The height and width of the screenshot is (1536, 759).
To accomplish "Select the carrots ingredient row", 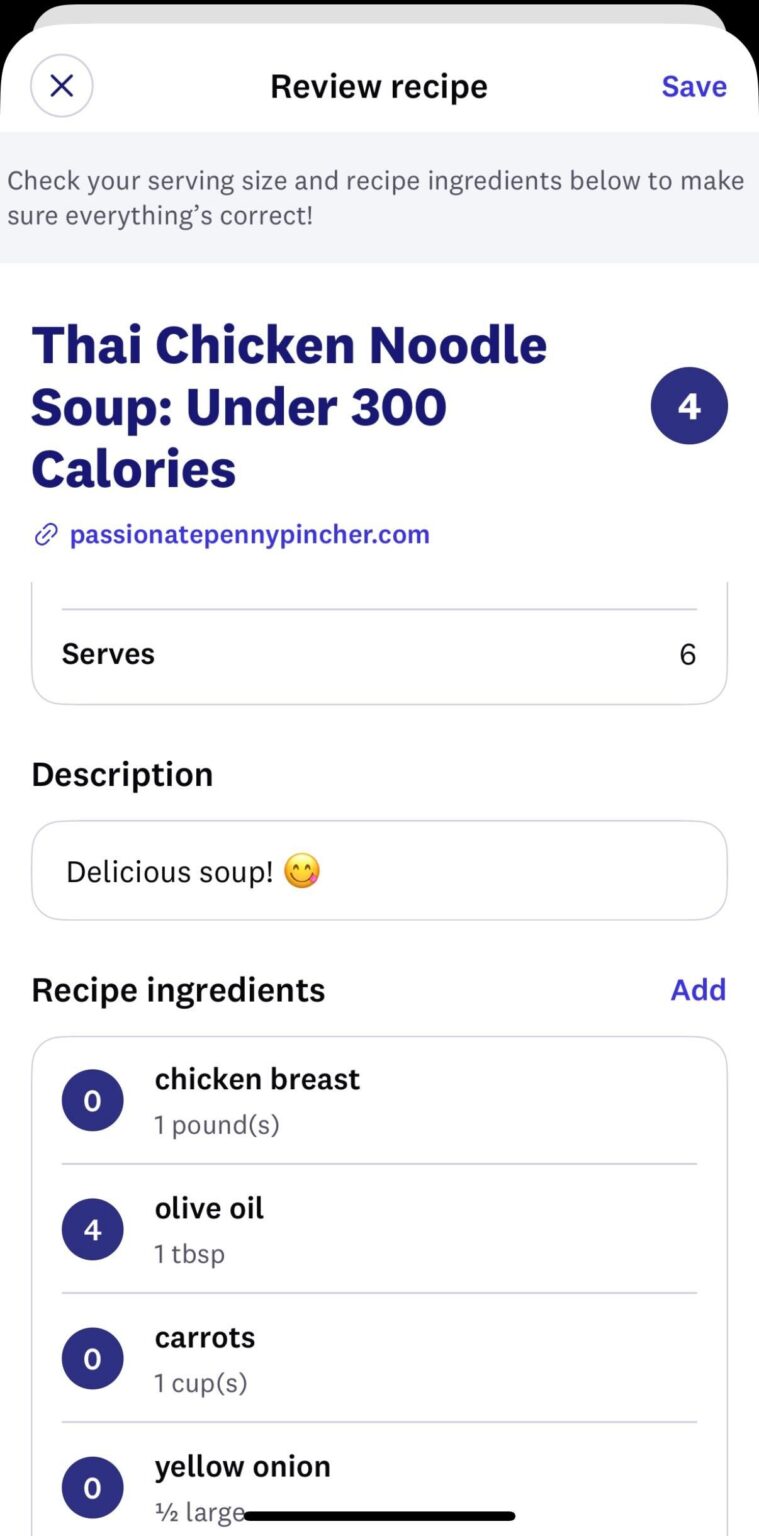I will tap(379, 1358).
